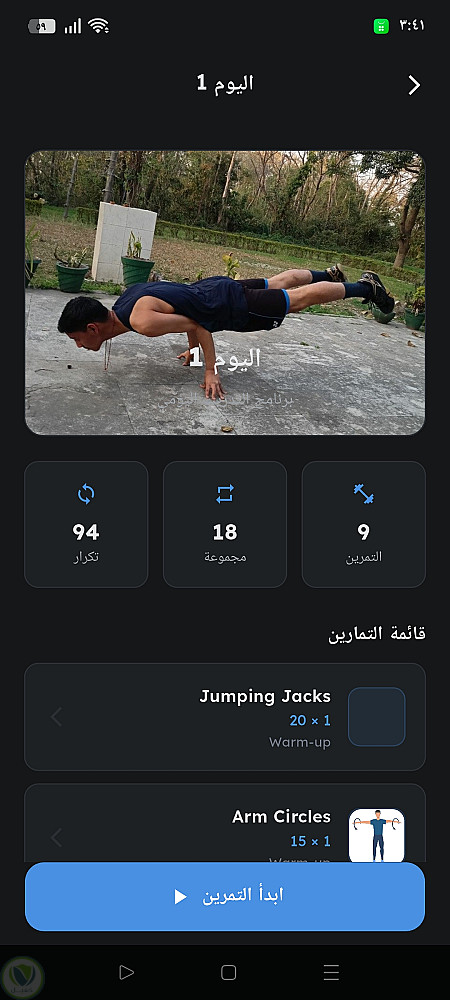The width and height of the screenshot is (450, 1000).
Task: Open the اليوم 1 workout banner image
Action: tap(225, 293)
